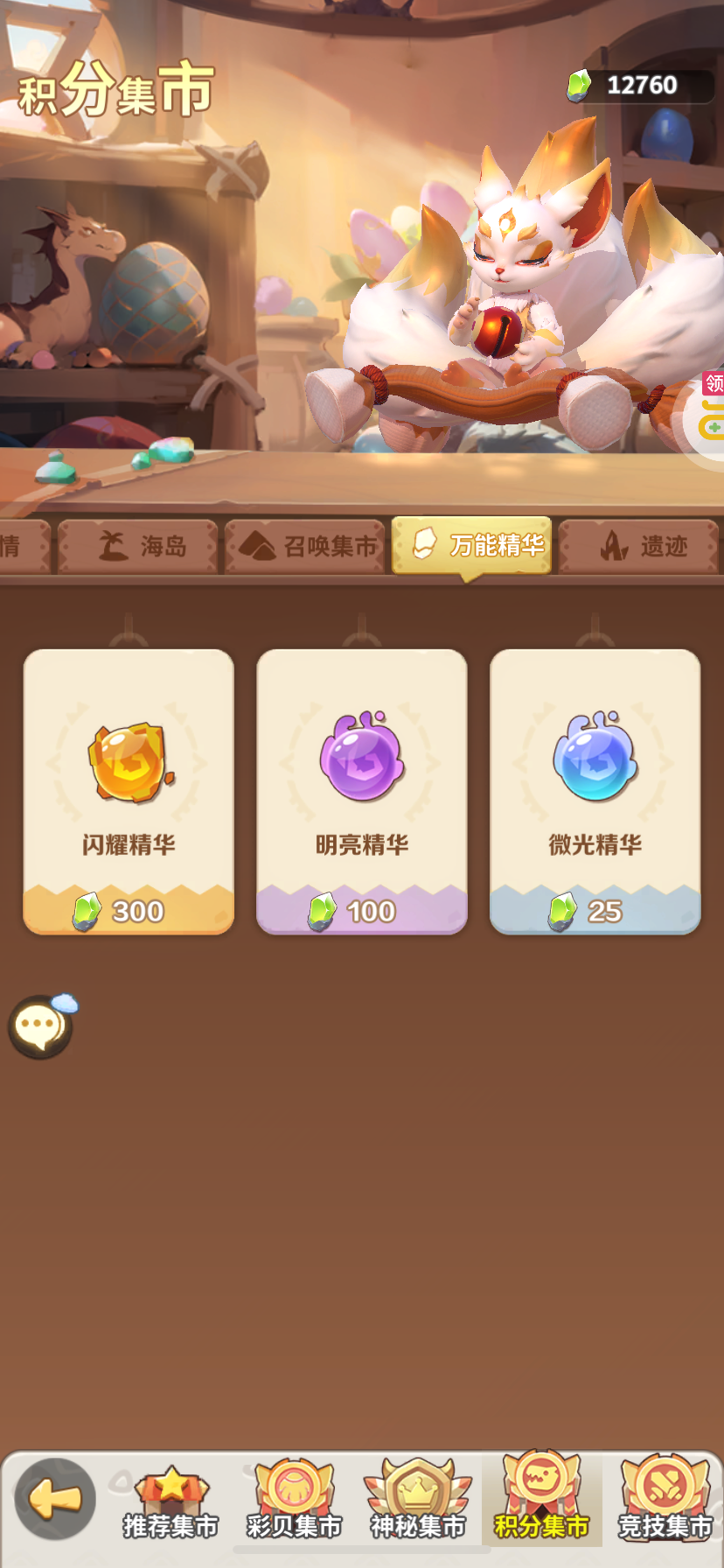
Task: Open the 海岛 category tab
Action: pyautogui.click(x=138, y=547)
